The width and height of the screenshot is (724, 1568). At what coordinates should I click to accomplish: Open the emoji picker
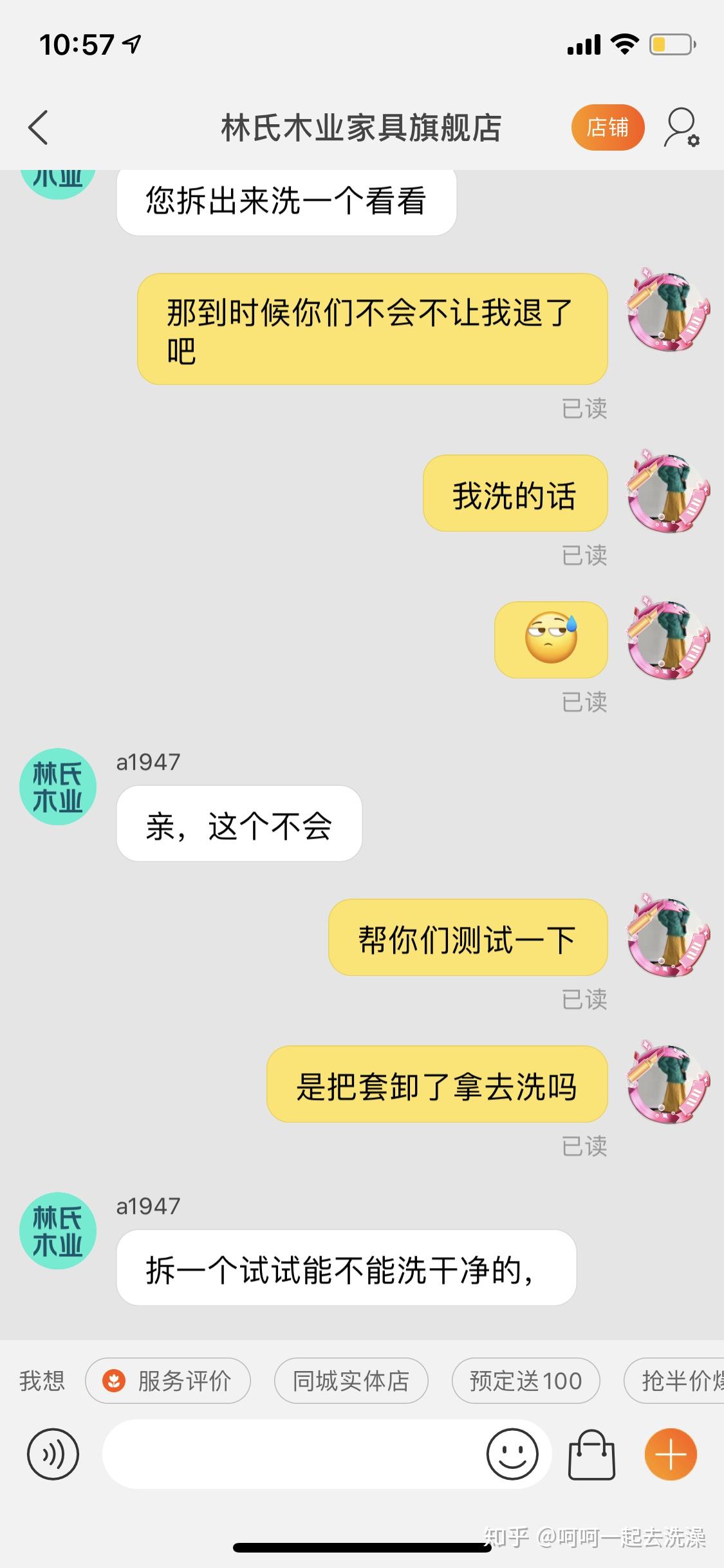512,1454
